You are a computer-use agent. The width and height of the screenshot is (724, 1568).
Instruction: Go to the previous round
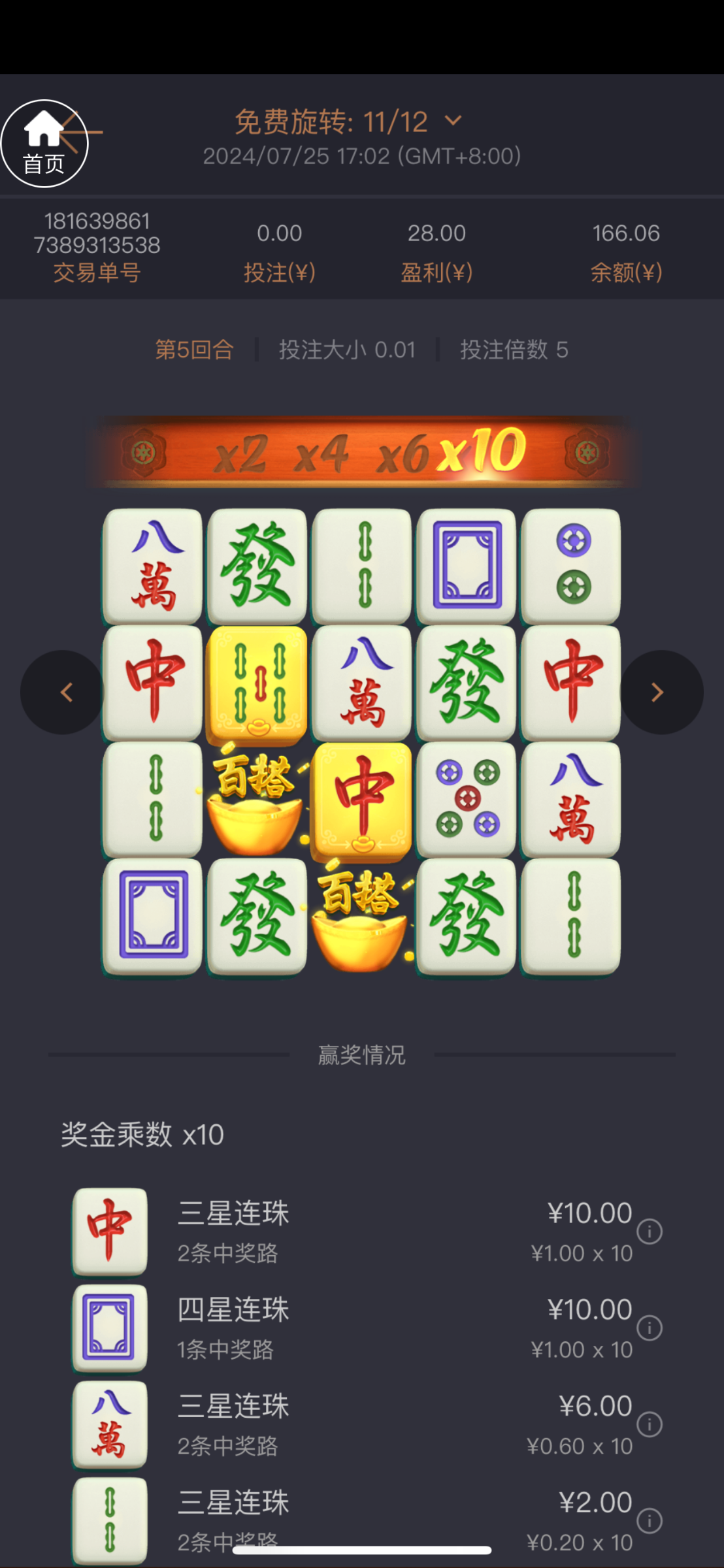pos(63,693)
